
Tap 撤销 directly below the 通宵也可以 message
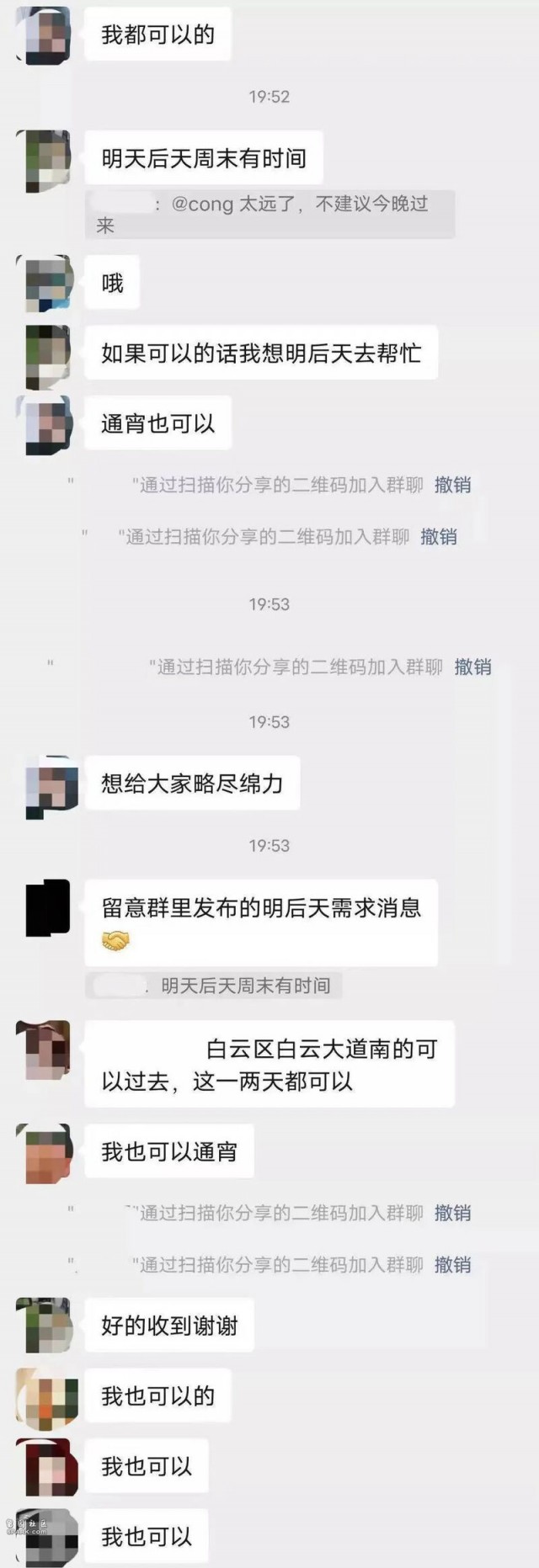tap(452, 485)
